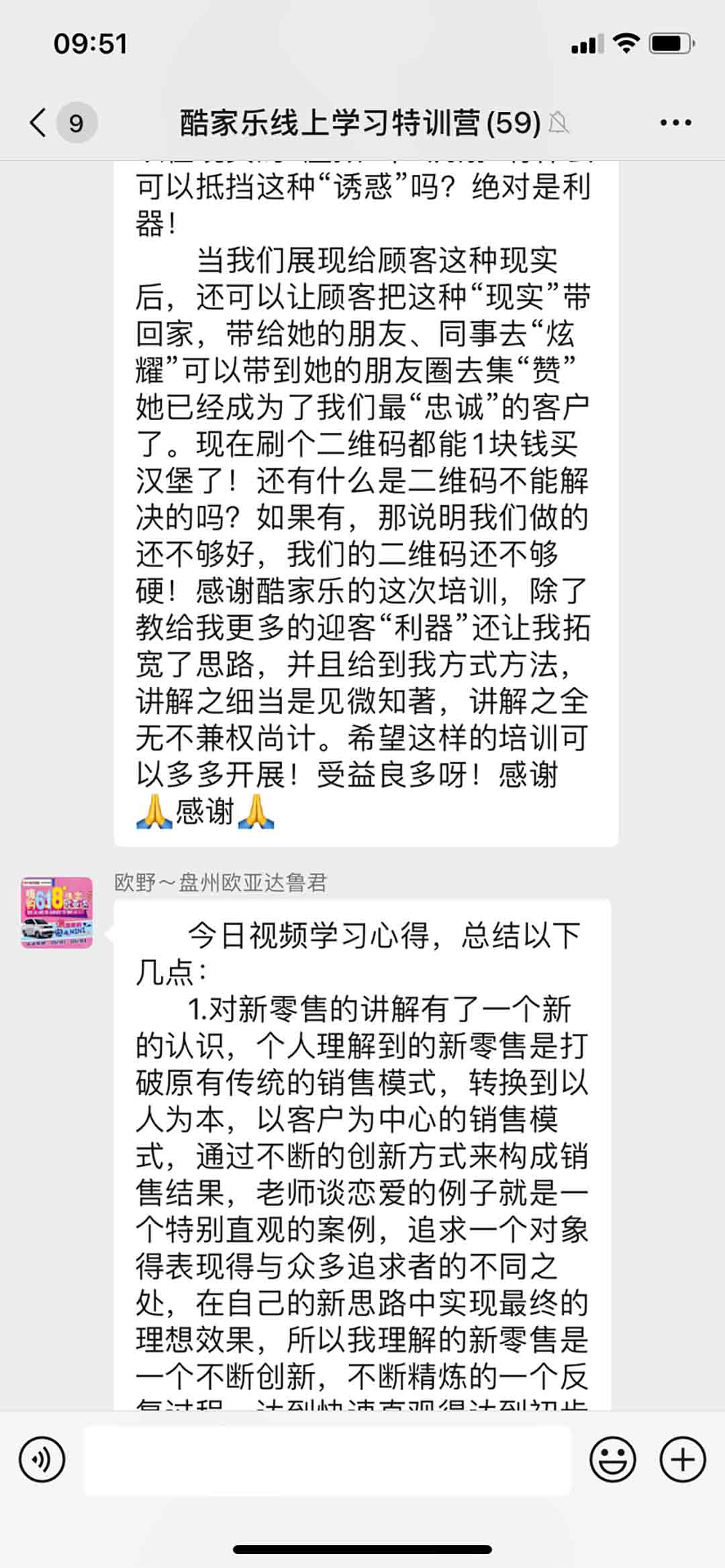Open the plus attachment menu

pyautogui.click(x=683, y=1460)
